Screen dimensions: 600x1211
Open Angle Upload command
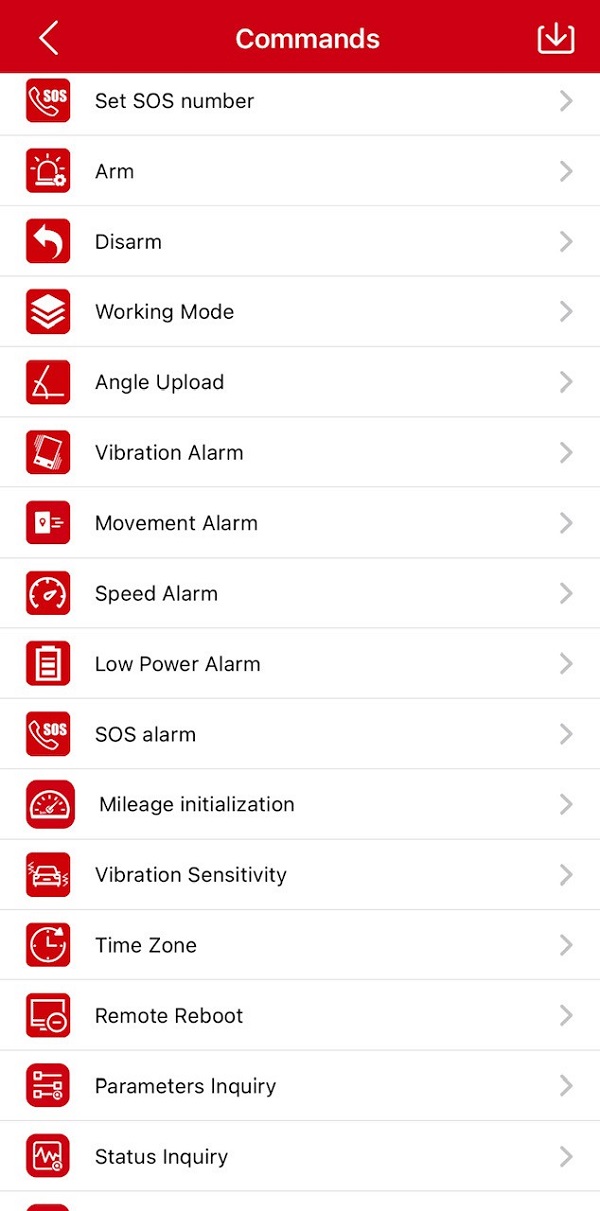pyautogui.click(x=300, y=382)
